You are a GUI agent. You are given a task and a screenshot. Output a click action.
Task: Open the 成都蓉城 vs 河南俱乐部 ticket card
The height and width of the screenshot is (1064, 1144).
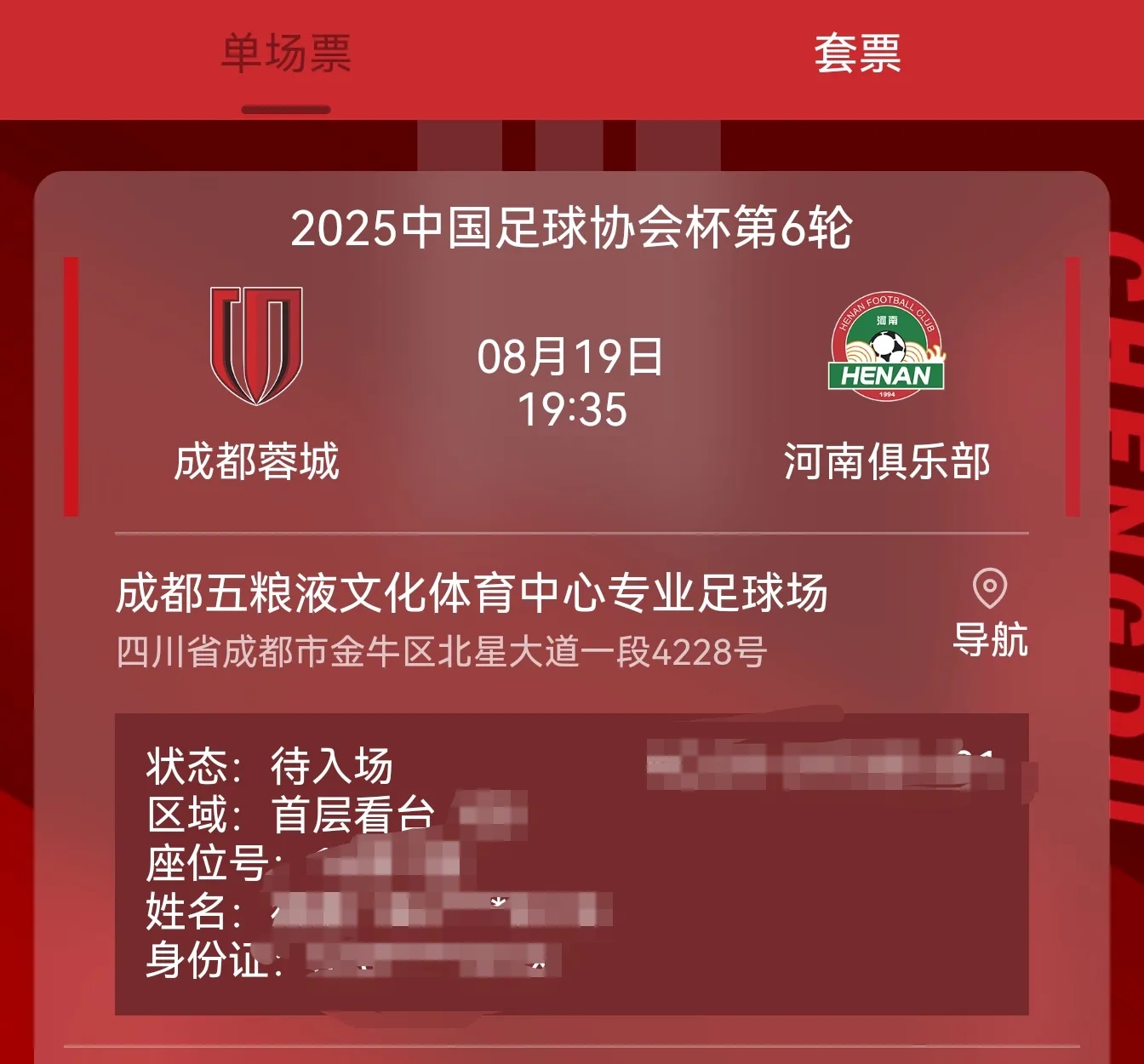click(571, 383)
